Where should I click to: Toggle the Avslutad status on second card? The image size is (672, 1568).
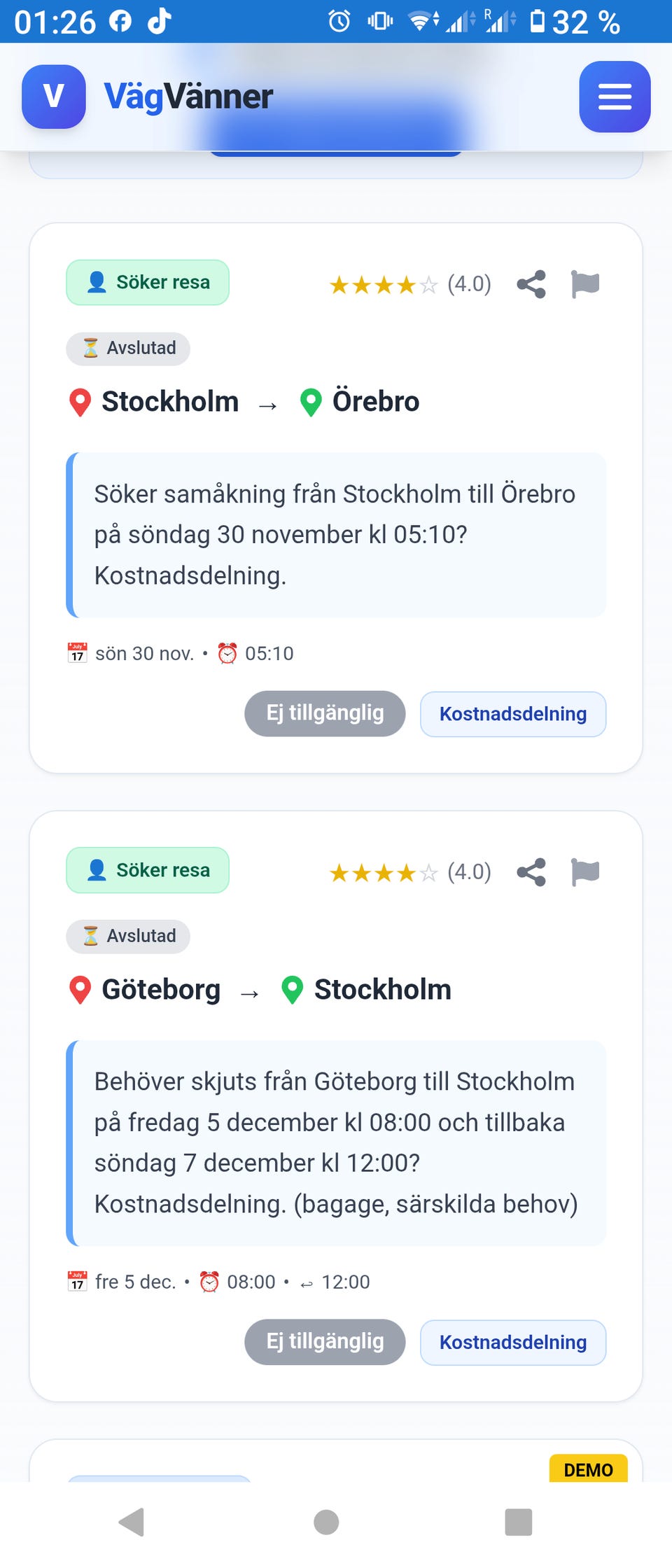pyautogui.click(x=127, y=936)
